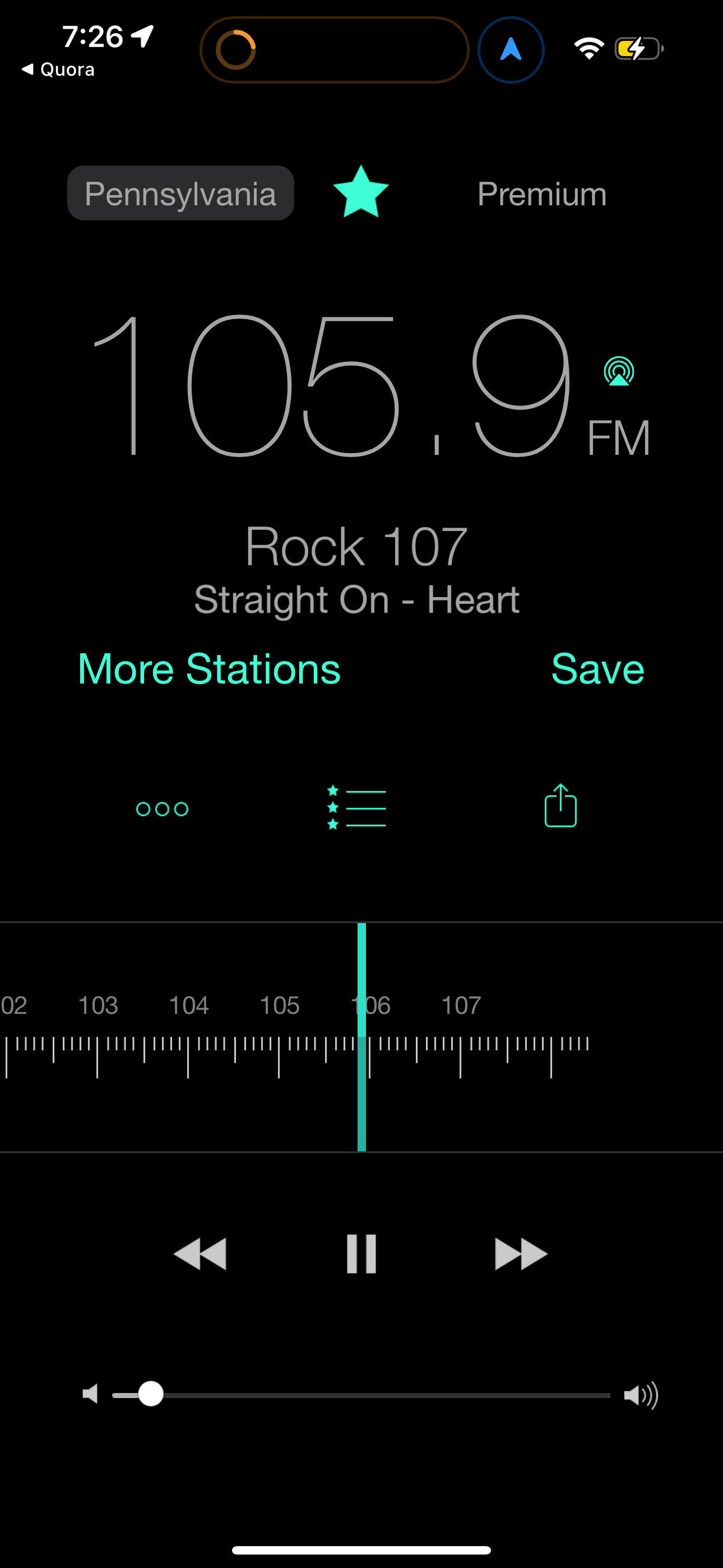
Task: Tap the location arrow in the status bar
Action: 141,36
